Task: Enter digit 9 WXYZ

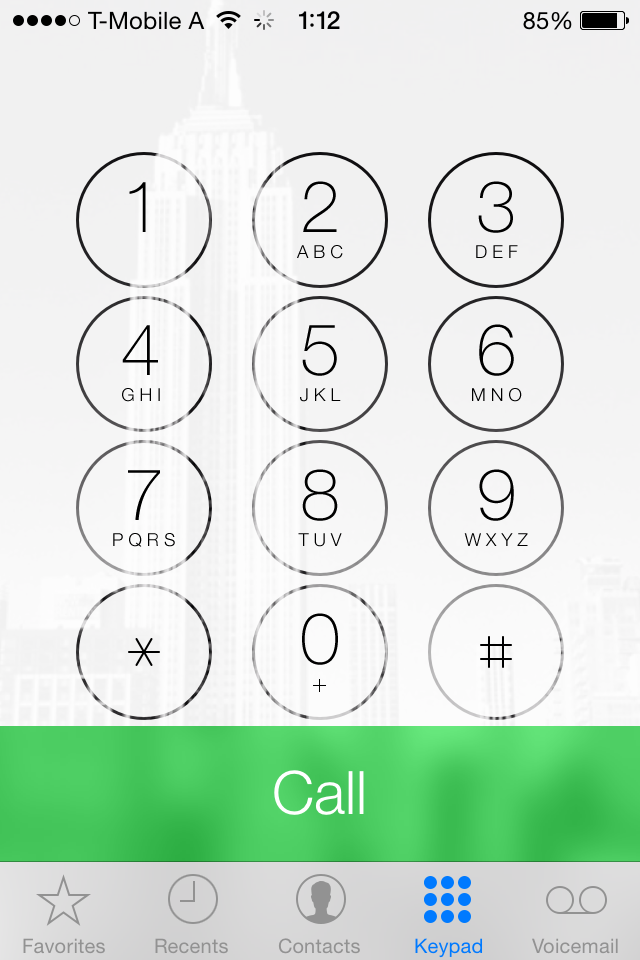Action: tap(496, 508)
